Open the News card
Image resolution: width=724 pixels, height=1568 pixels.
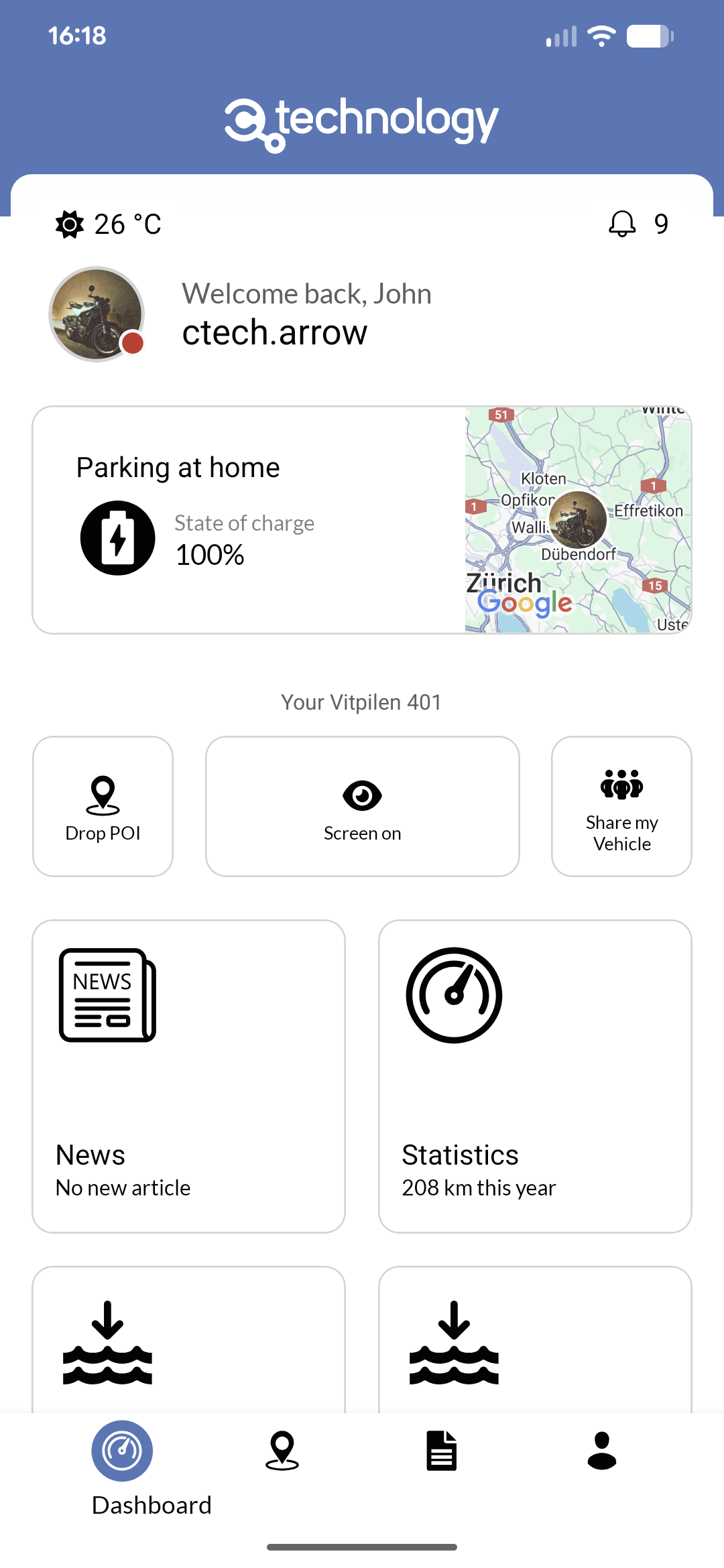click(x=188, y=1076)
